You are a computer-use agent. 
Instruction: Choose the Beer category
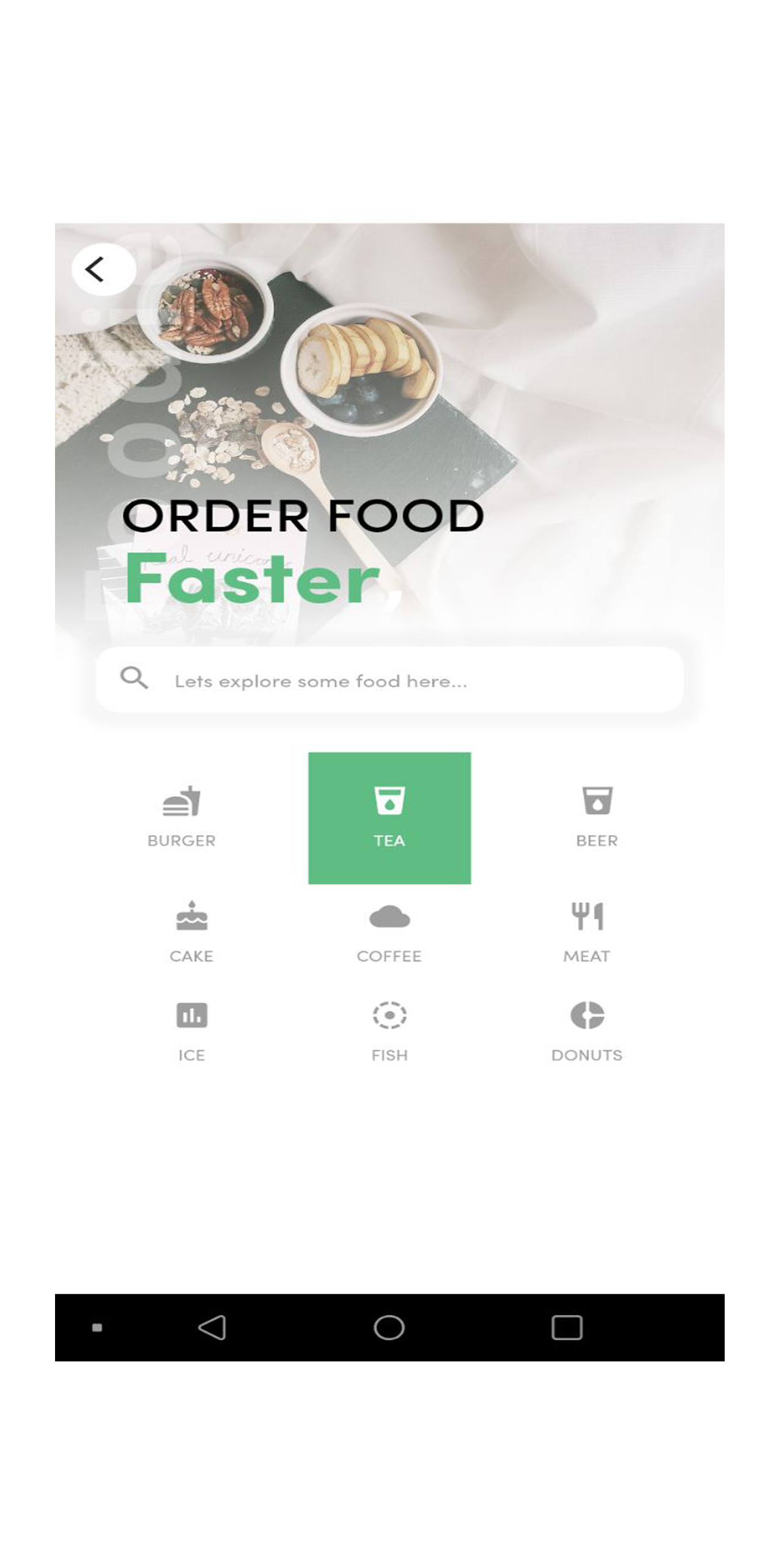coord(596,817)
